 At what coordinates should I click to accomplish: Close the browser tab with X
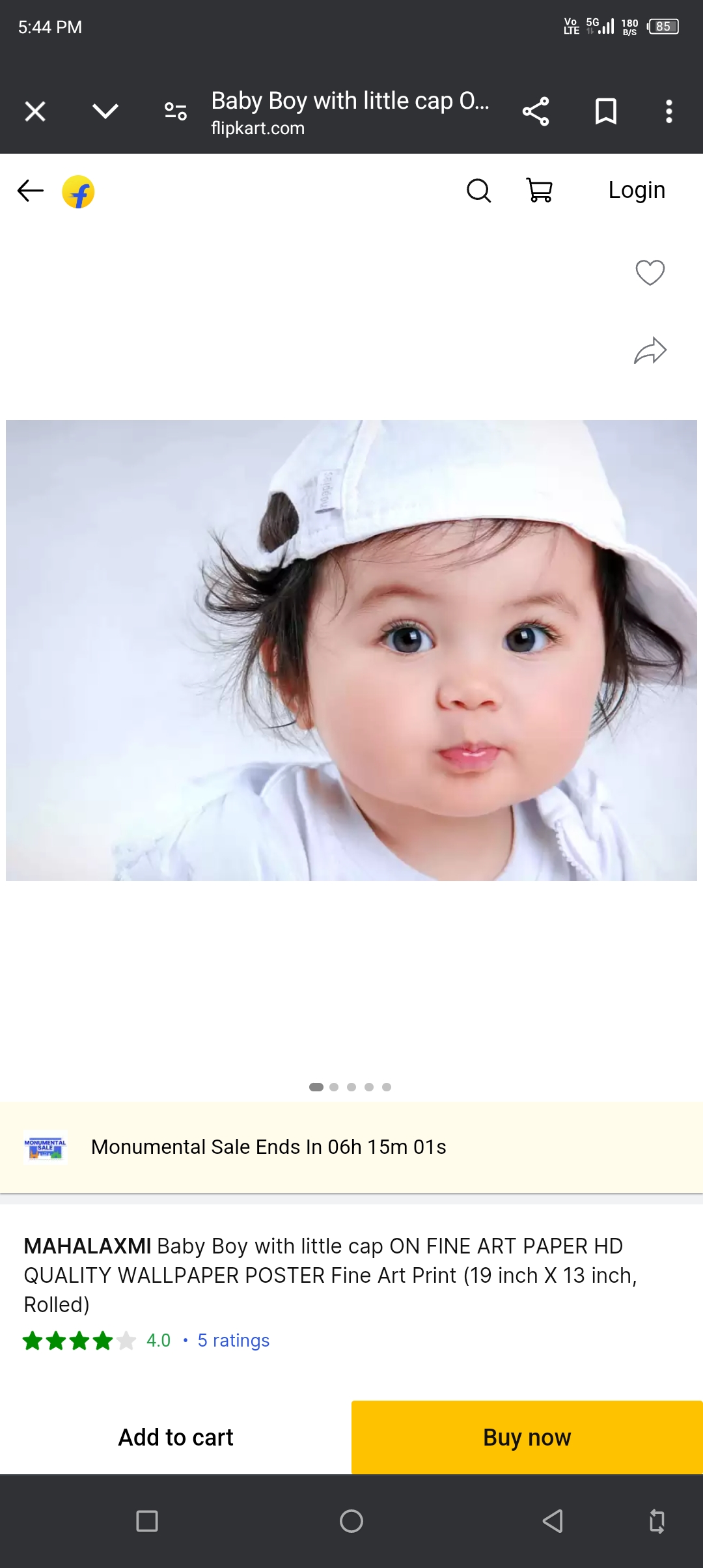coord(35,111)
